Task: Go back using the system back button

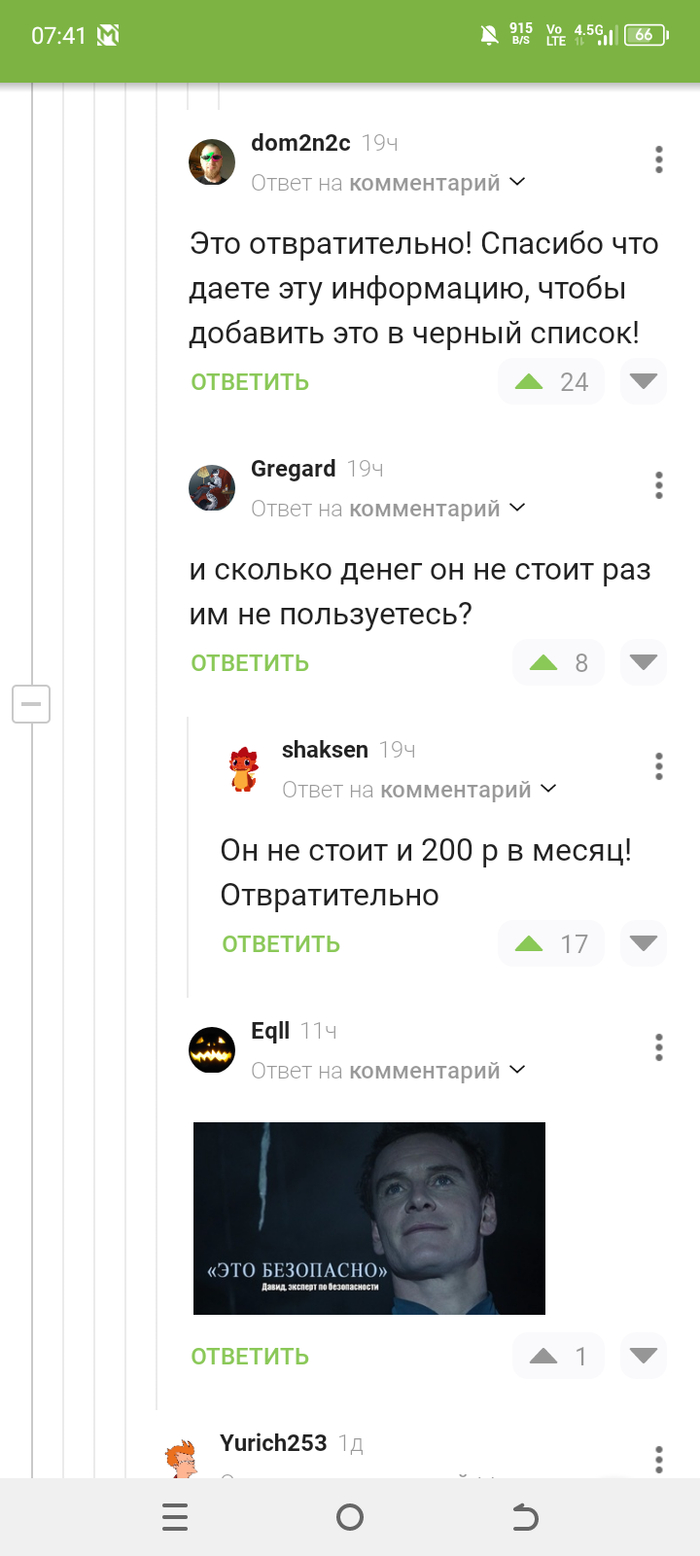Action: pos(525,1519)
